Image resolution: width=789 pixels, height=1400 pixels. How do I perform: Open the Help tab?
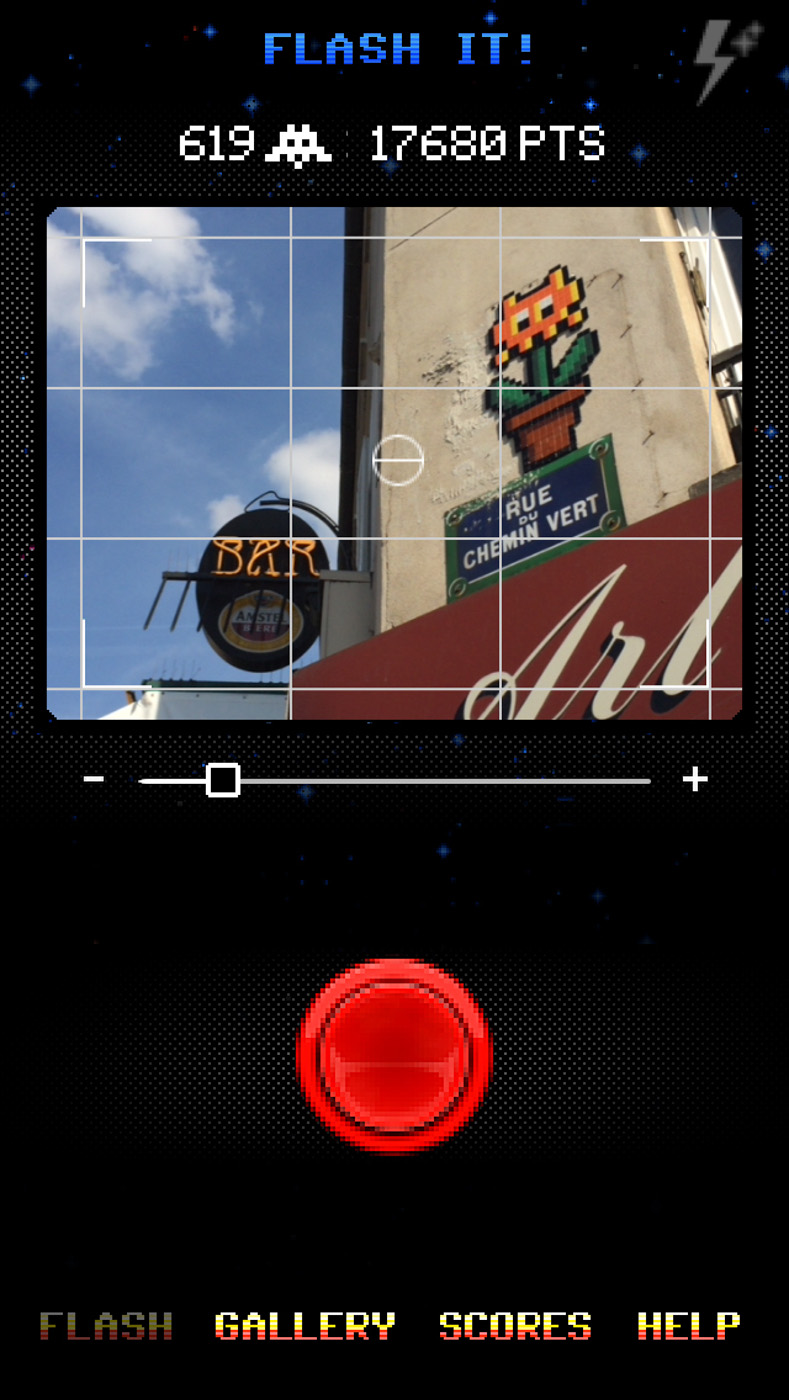689,1326
